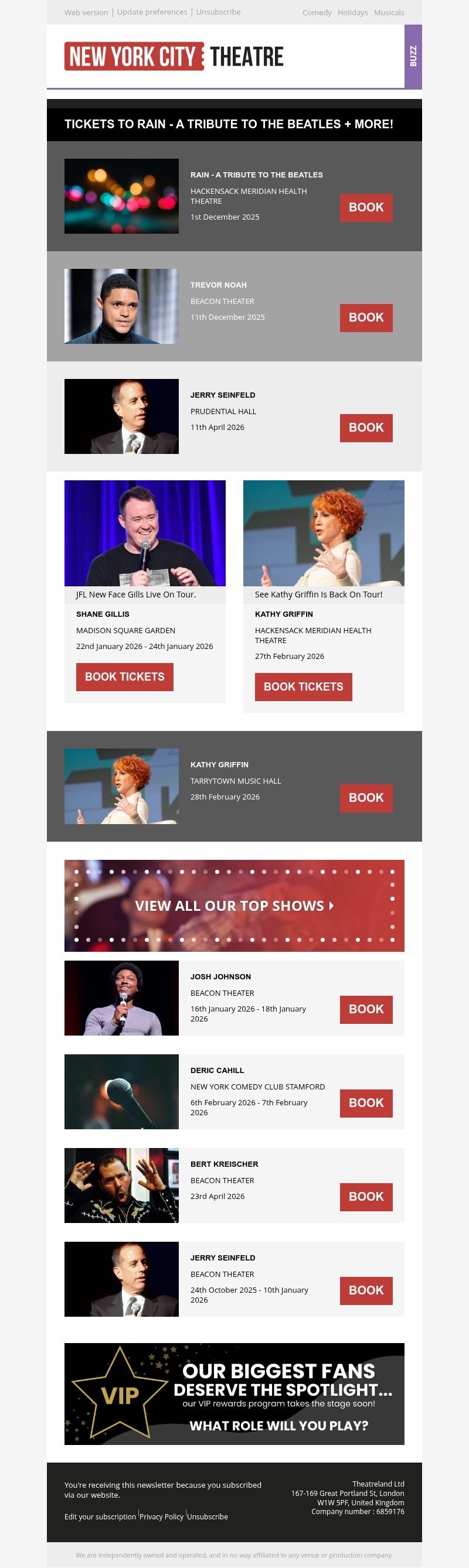This screenshot has width=469, height=1568.
Task: Book Jerry Seinfeld at Prudential Hall
Action: coord(366,428)
